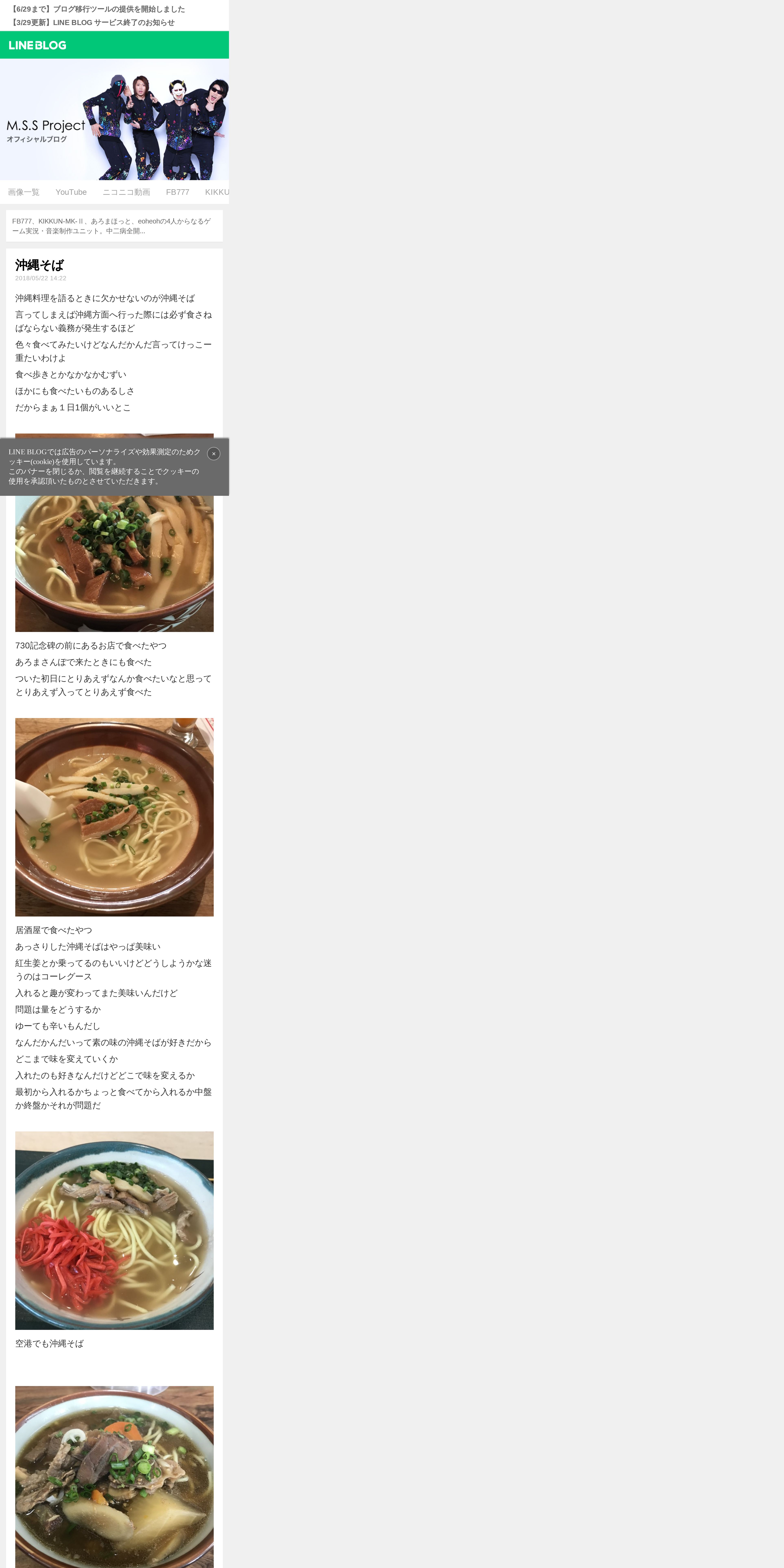View the last soba photo with beef chunks
784x1568 pixels.
114,1477
